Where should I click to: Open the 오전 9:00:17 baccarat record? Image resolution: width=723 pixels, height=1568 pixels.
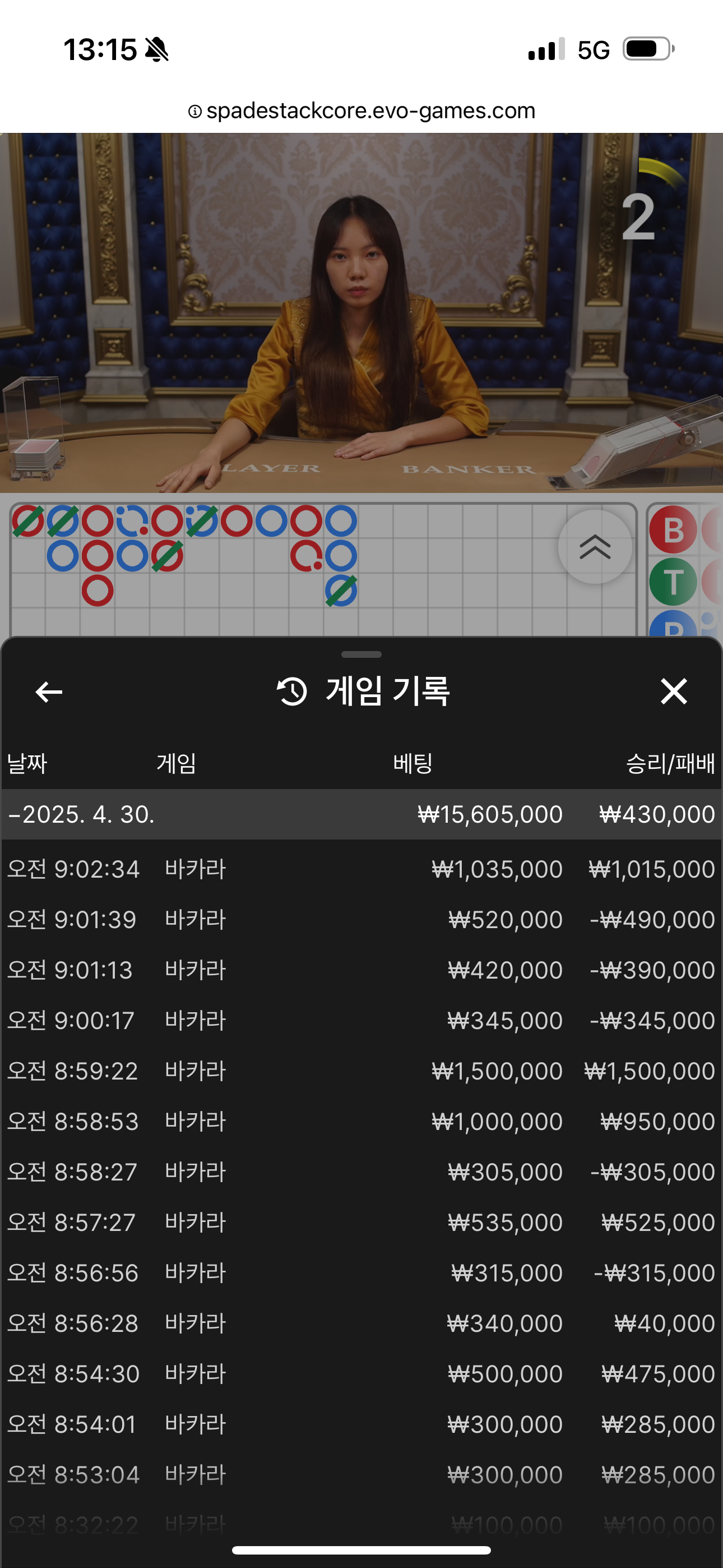361,1020
